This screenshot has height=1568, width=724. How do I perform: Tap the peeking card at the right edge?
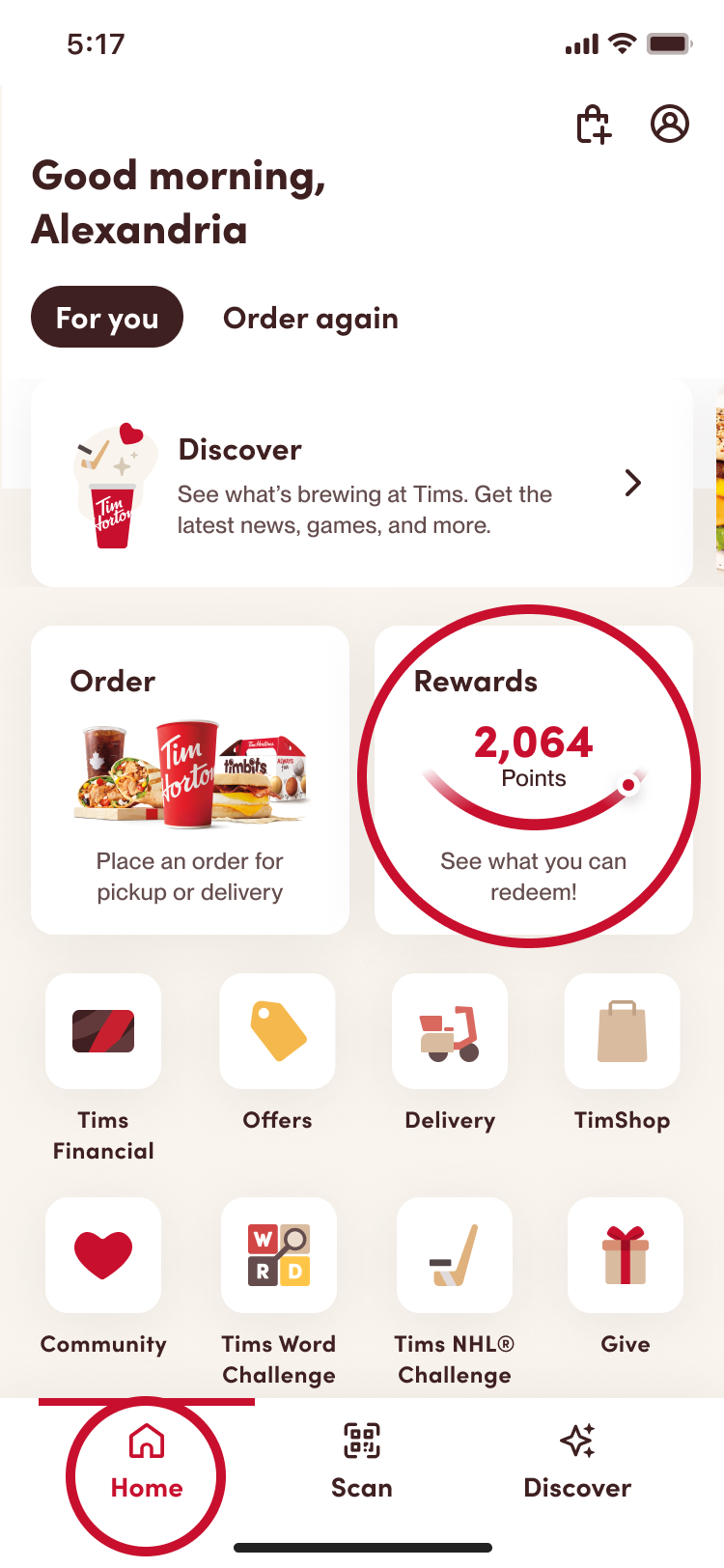[x=718, y=482]
